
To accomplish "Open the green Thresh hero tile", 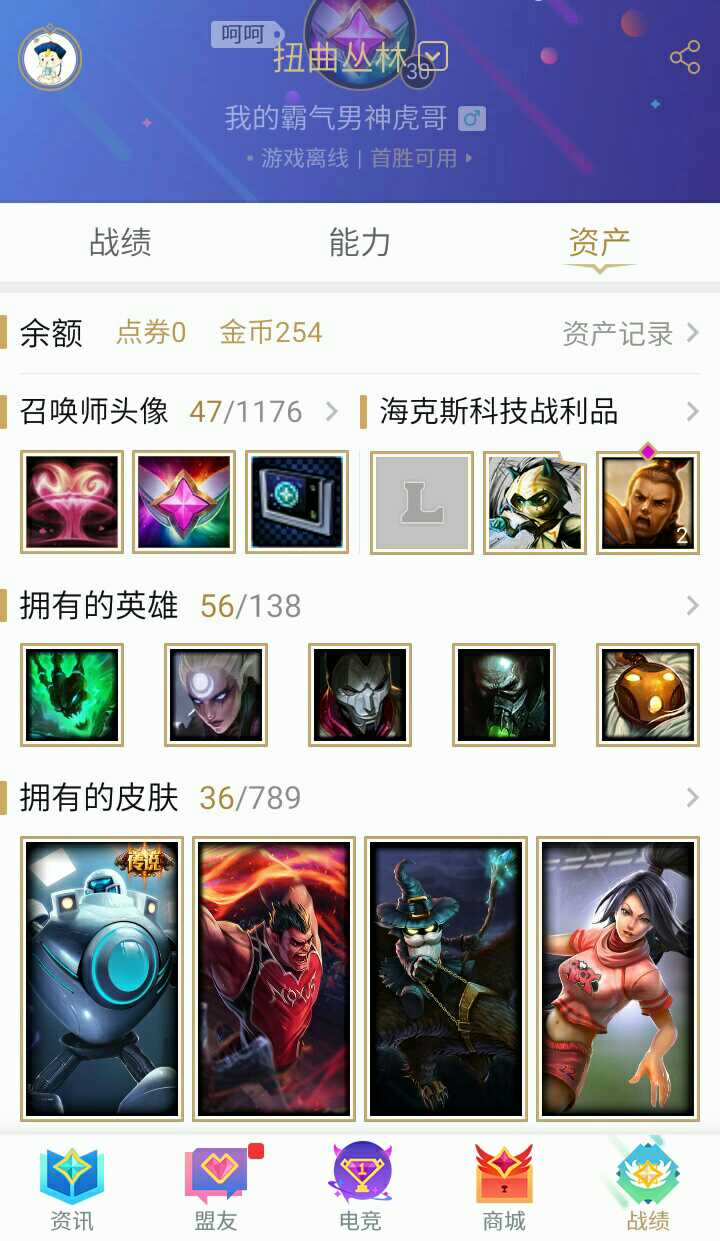I will click(72, 695).
